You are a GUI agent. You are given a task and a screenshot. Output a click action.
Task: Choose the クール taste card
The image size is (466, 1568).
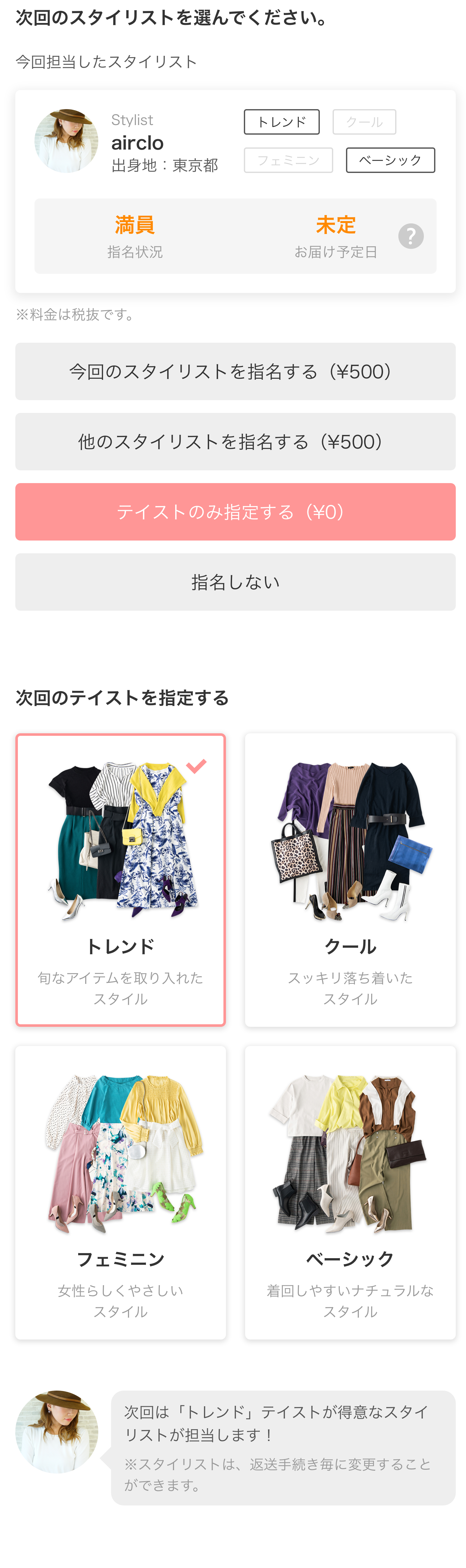point(349,879)
